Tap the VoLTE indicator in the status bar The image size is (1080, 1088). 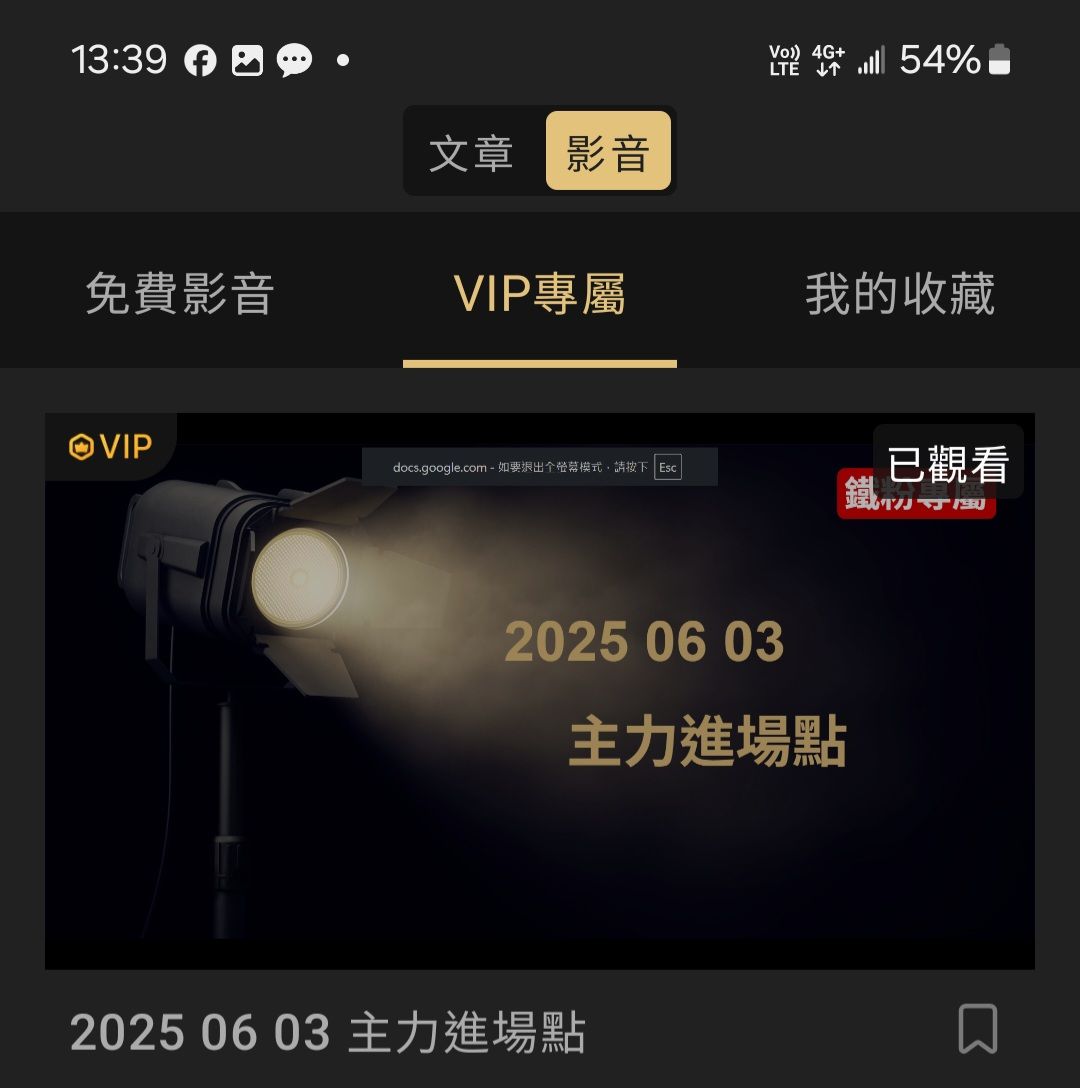pyautogui.click(x=783, y=60)
